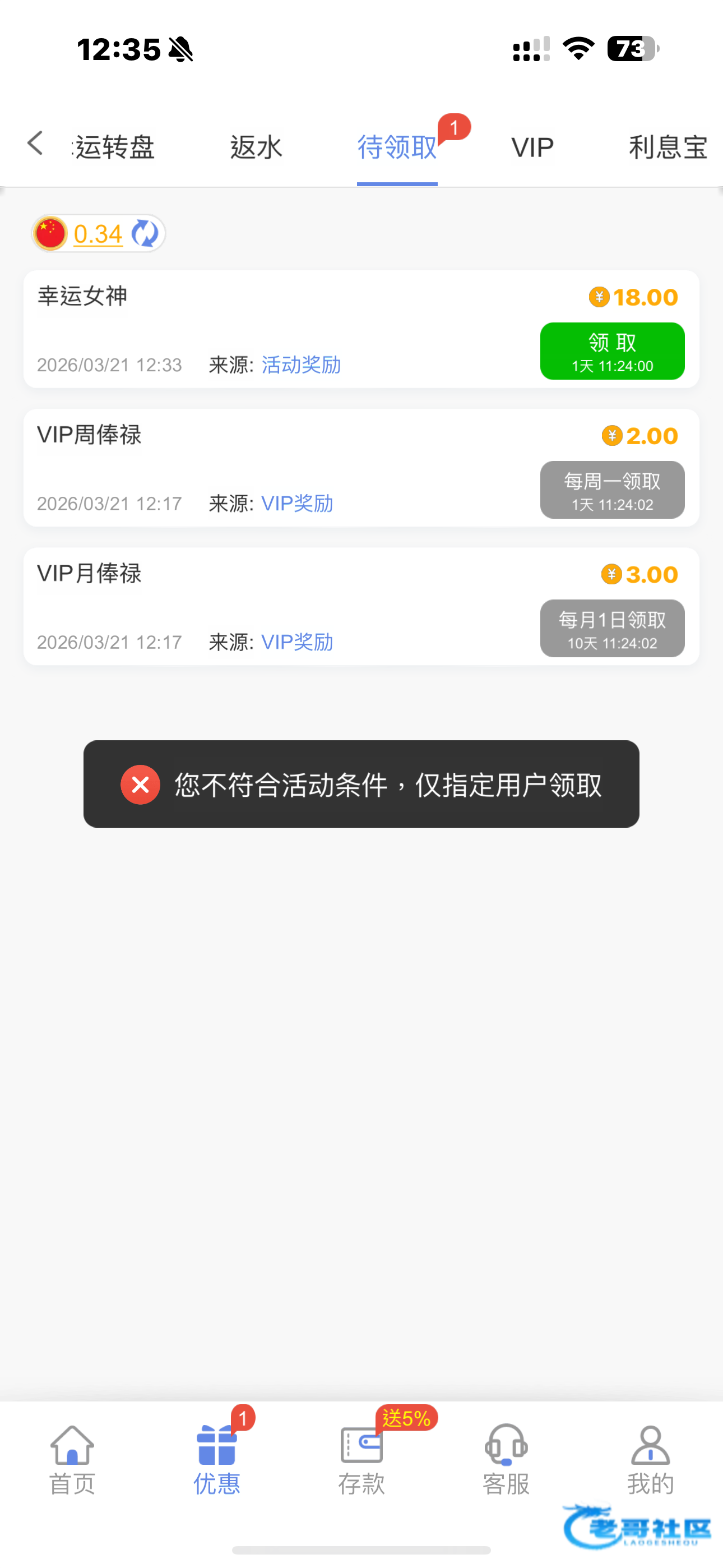Tap the 每月1日领取 button for VIP月俸禄
Screen dimensions: 723x1568
[x=611, y=628]
